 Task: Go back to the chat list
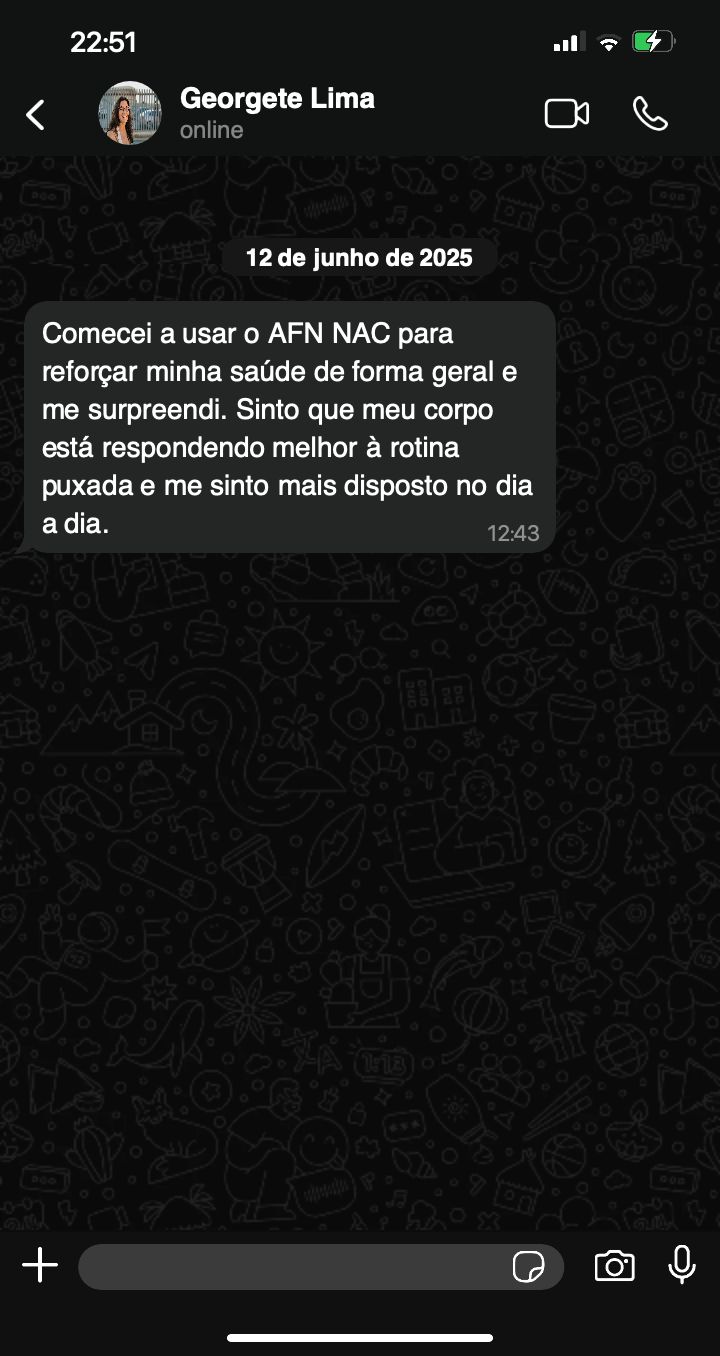(x=36, y=115)
